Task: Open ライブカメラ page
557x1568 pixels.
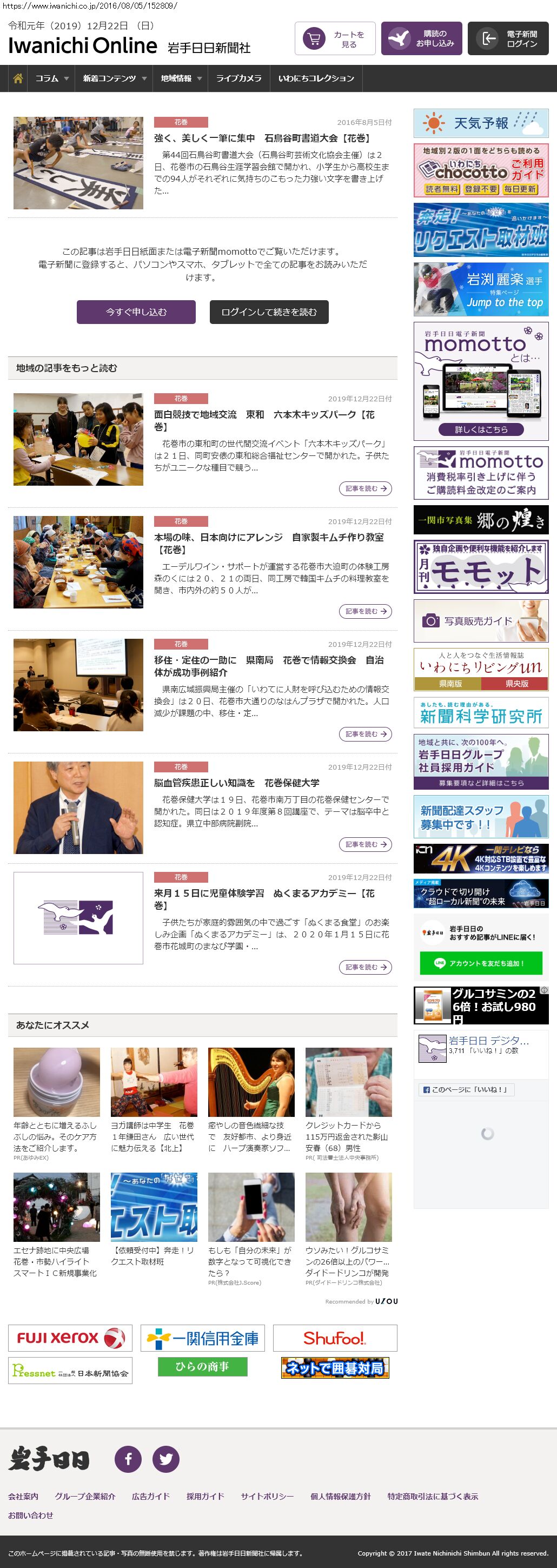Action: coord(238,78)
